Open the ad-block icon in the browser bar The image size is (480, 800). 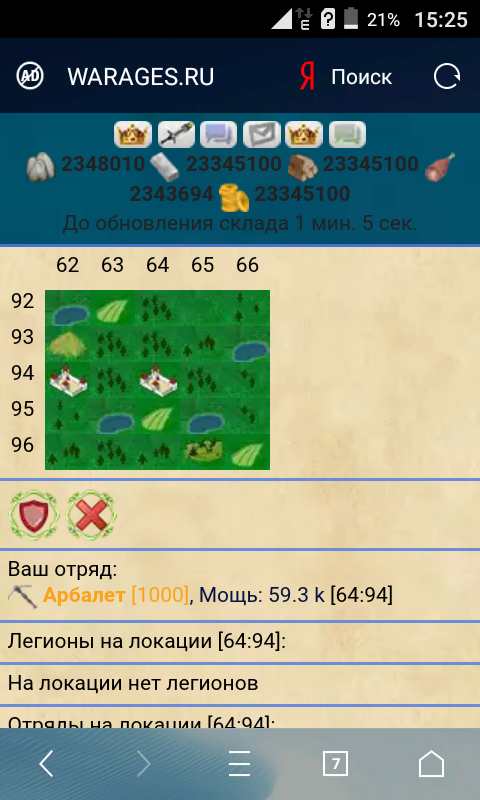[30, 77]
